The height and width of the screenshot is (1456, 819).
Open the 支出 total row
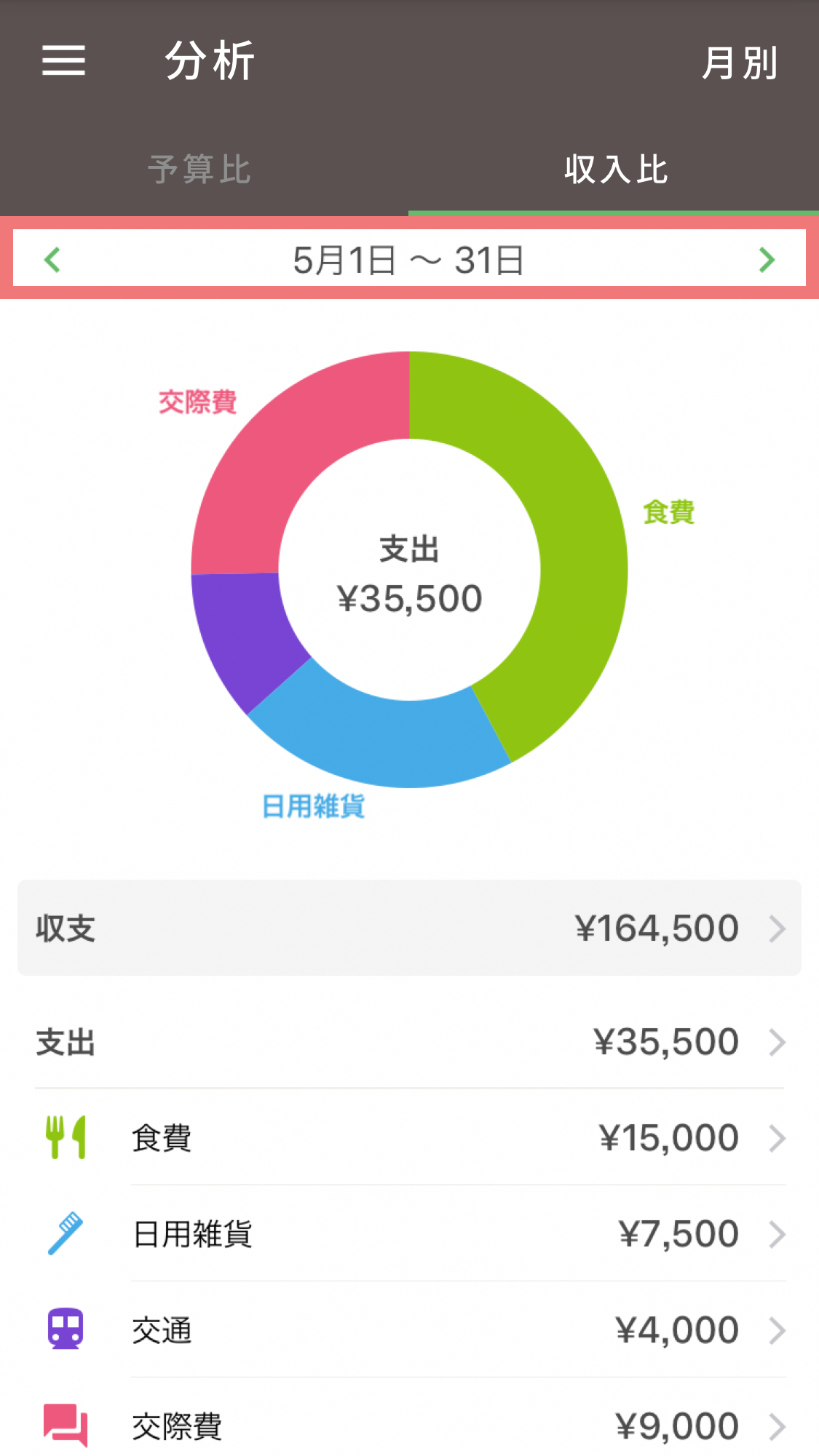[x=409, y=1042]
